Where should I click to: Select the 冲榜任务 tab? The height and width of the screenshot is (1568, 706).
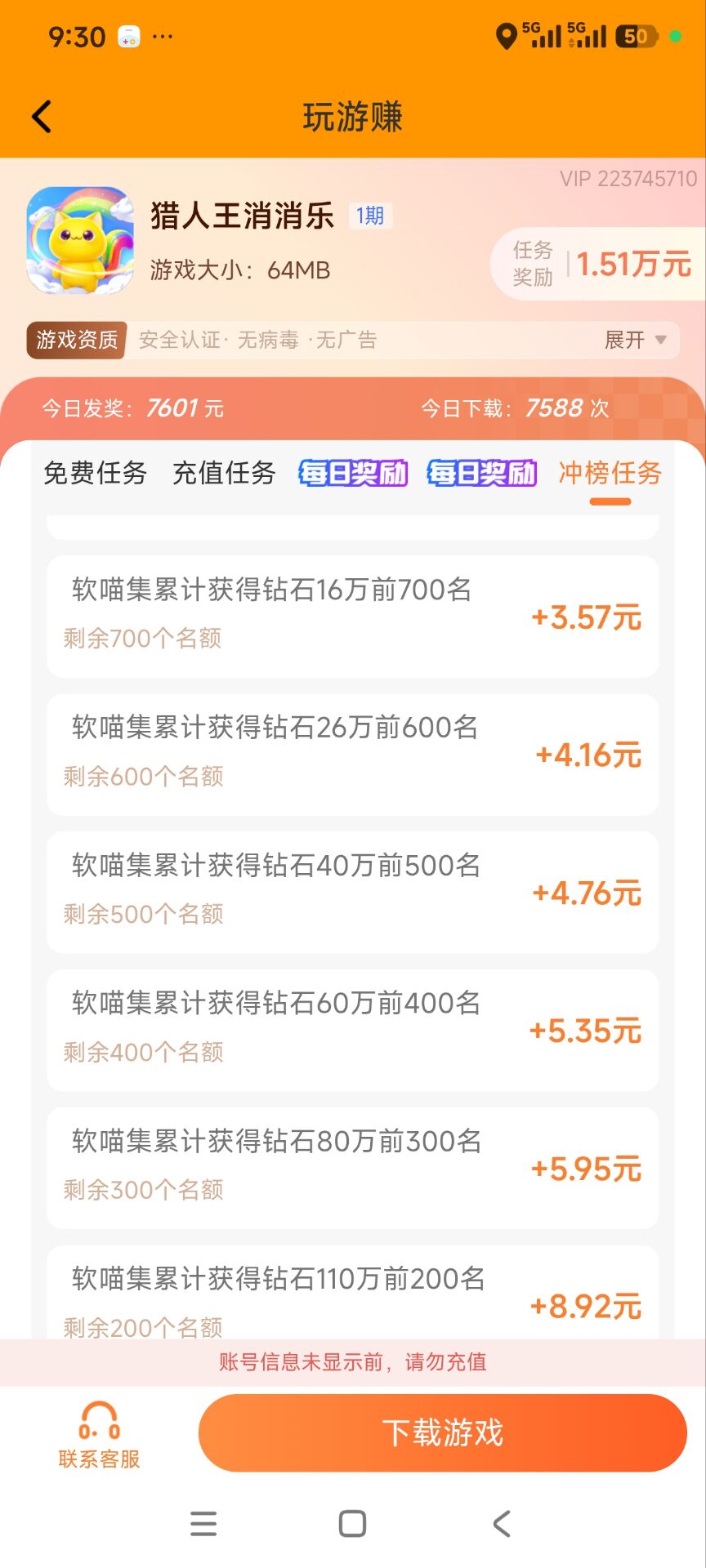point(610,474)
